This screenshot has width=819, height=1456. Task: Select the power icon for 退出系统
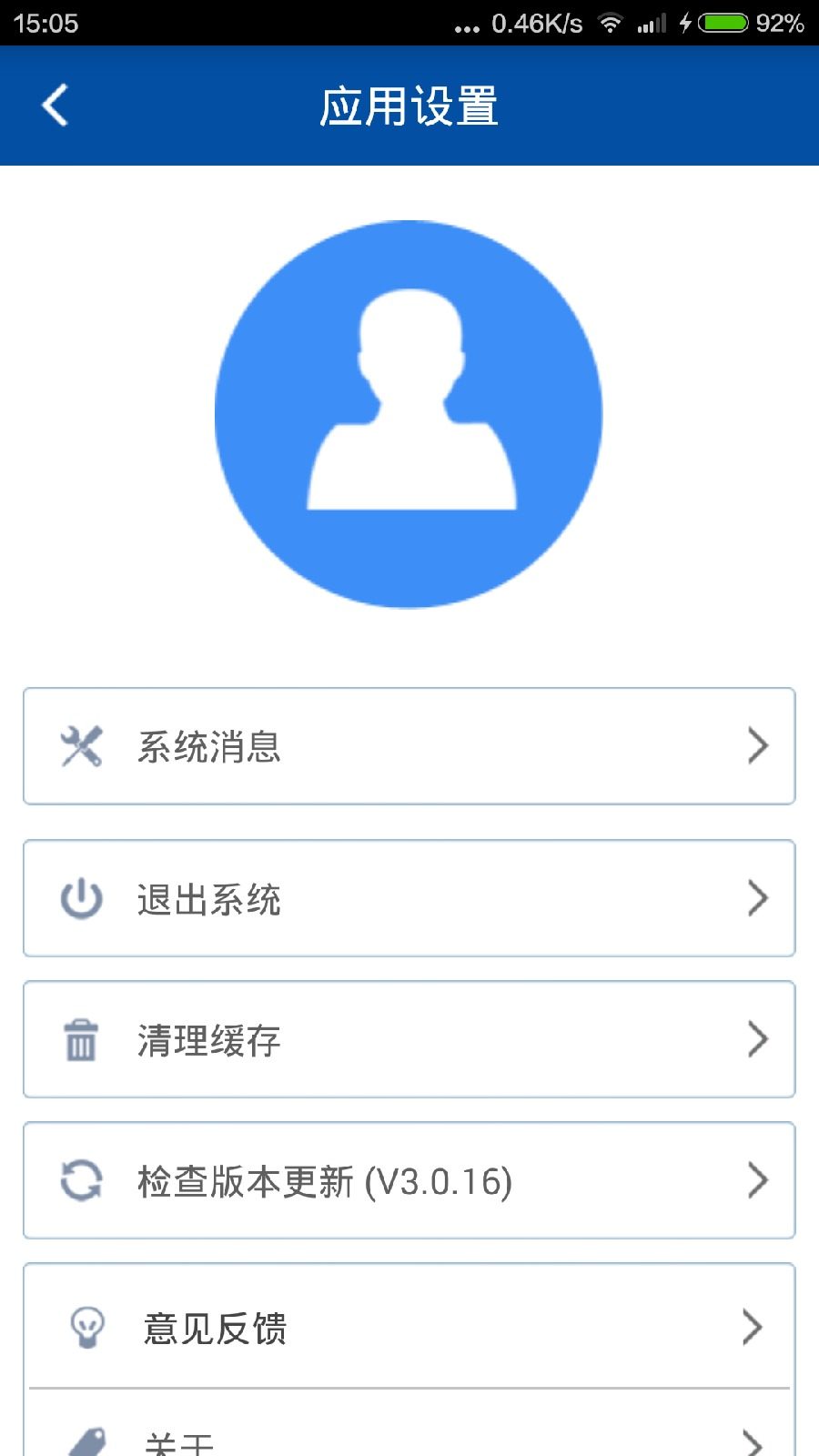[81, 898]
